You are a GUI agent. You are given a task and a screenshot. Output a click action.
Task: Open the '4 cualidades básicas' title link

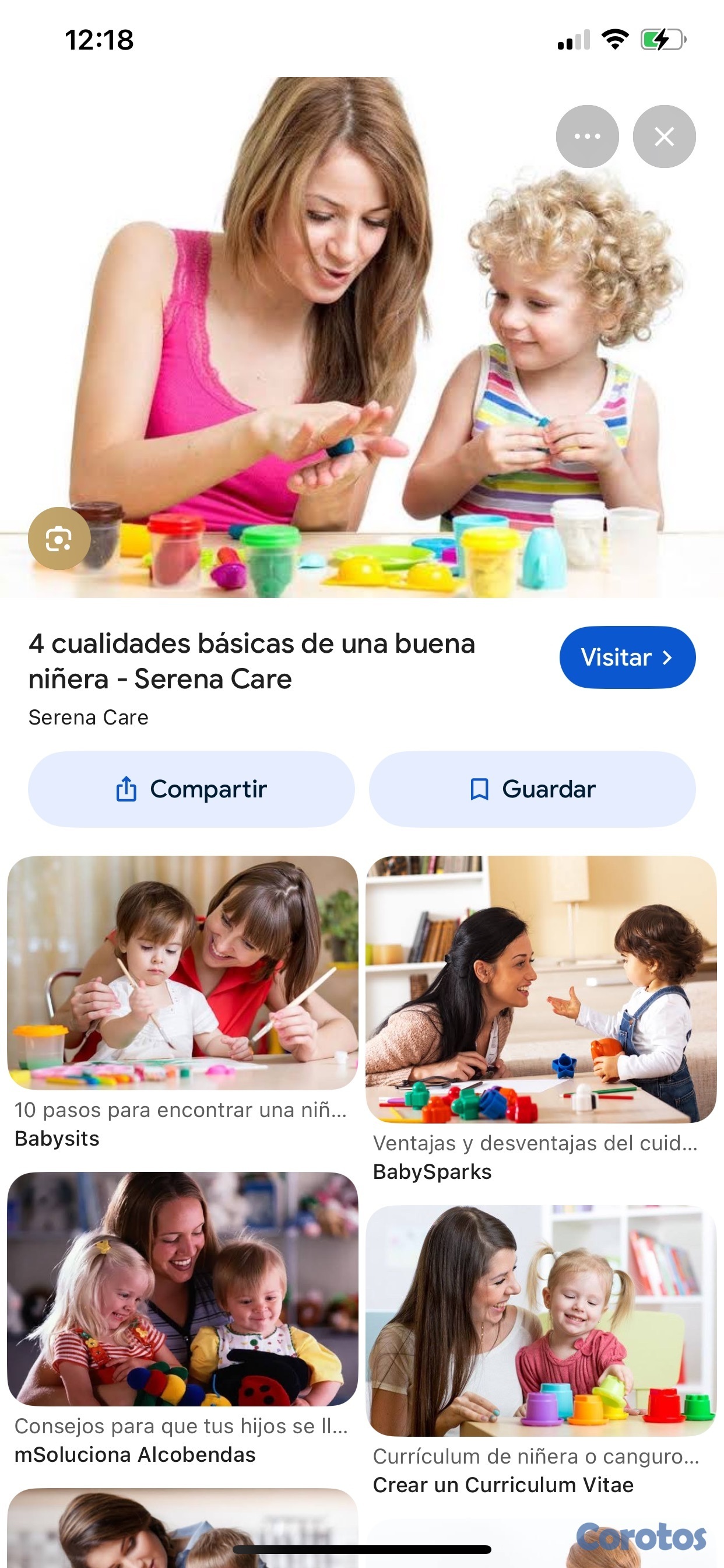pyautogui.click(x=252, y=661)
